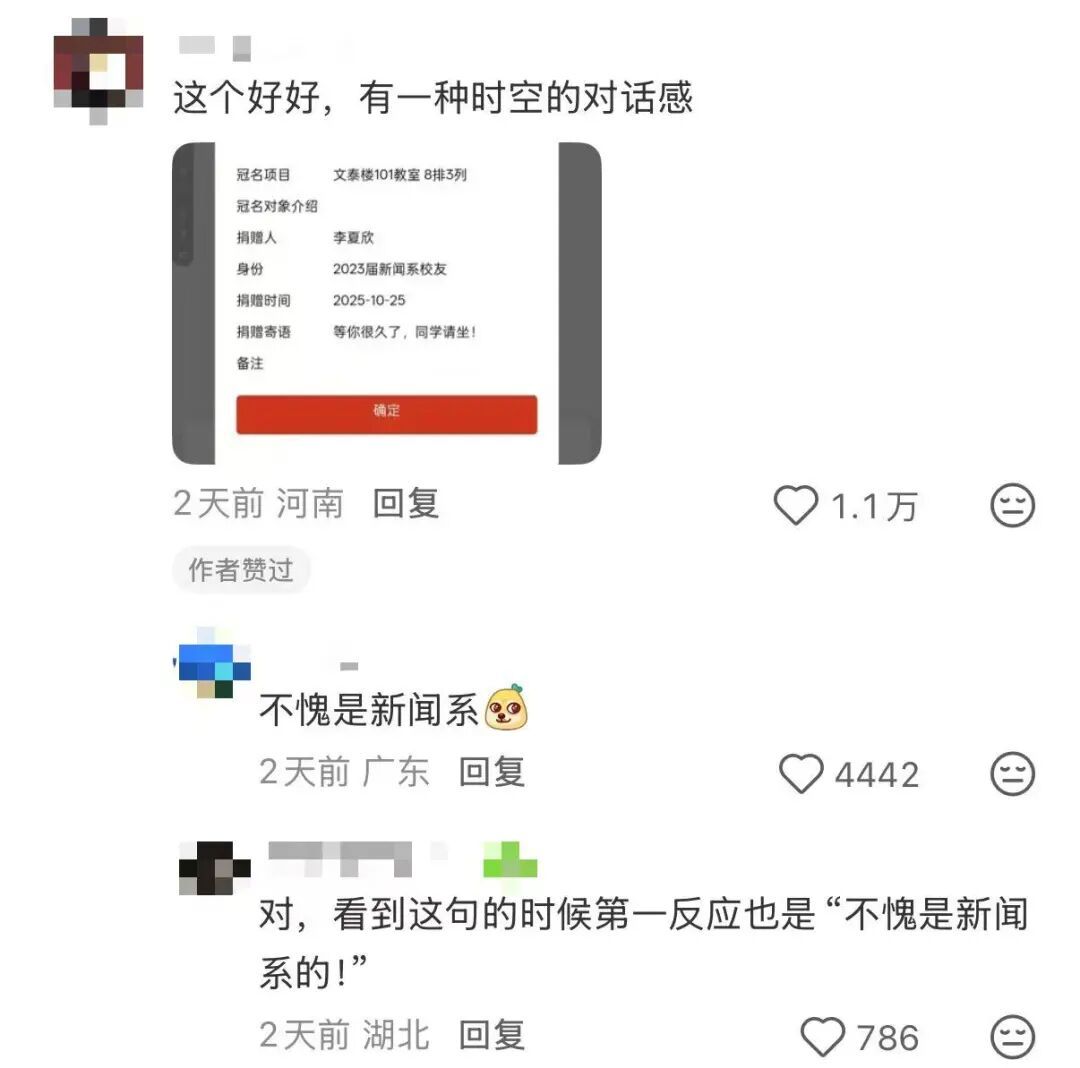This screenshot has width=1080, height=1068.
Task: Dislike the 湖北 user's comment
Action: (x=1011, y=1037)
